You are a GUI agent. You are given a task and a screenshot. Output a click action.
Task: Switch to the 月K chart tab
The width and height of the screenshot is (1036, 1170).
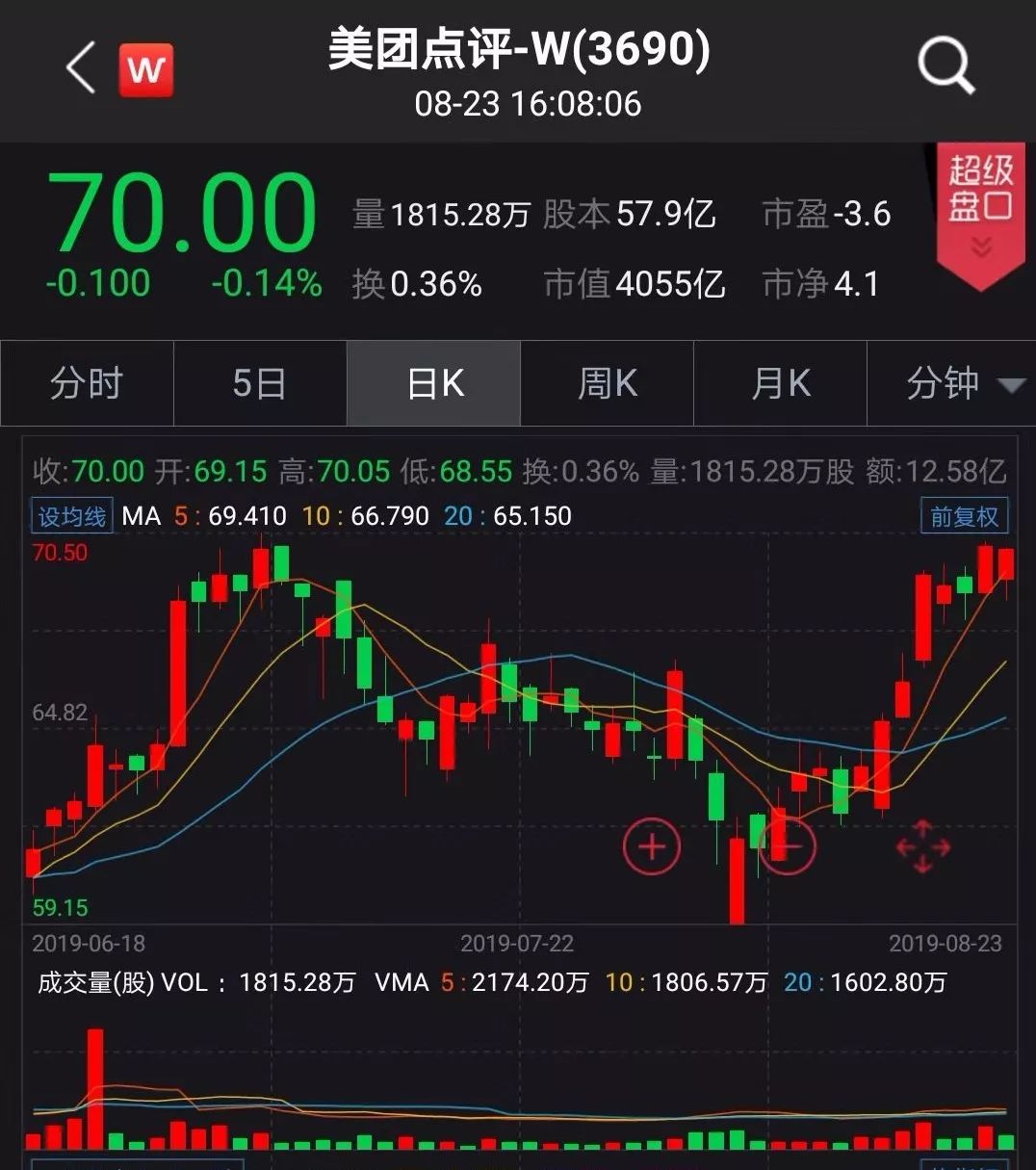(780, 383)
